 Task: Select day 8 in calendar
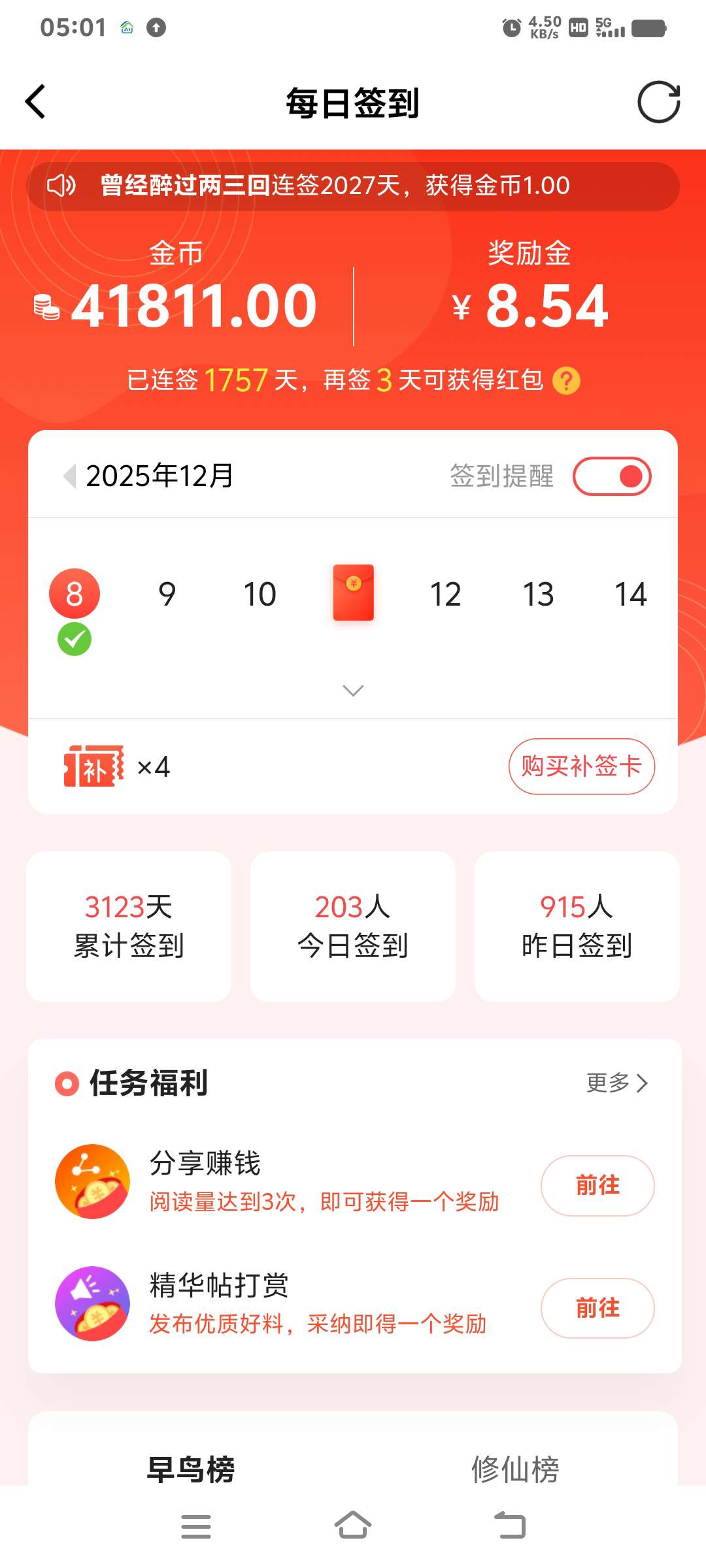(x=75, y=594)
